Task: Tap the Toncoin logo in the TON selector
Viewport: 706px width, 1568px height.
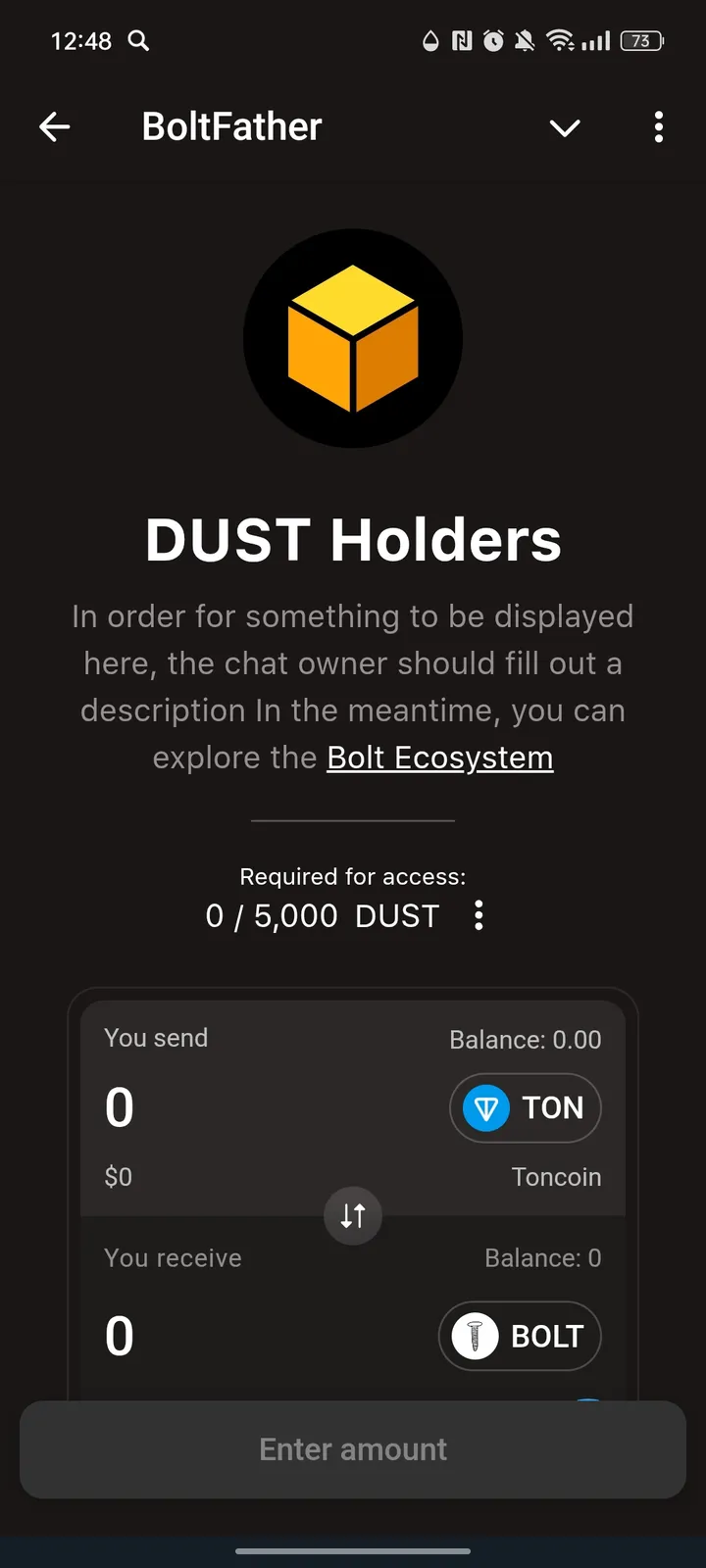Action: coord(485,1108)
